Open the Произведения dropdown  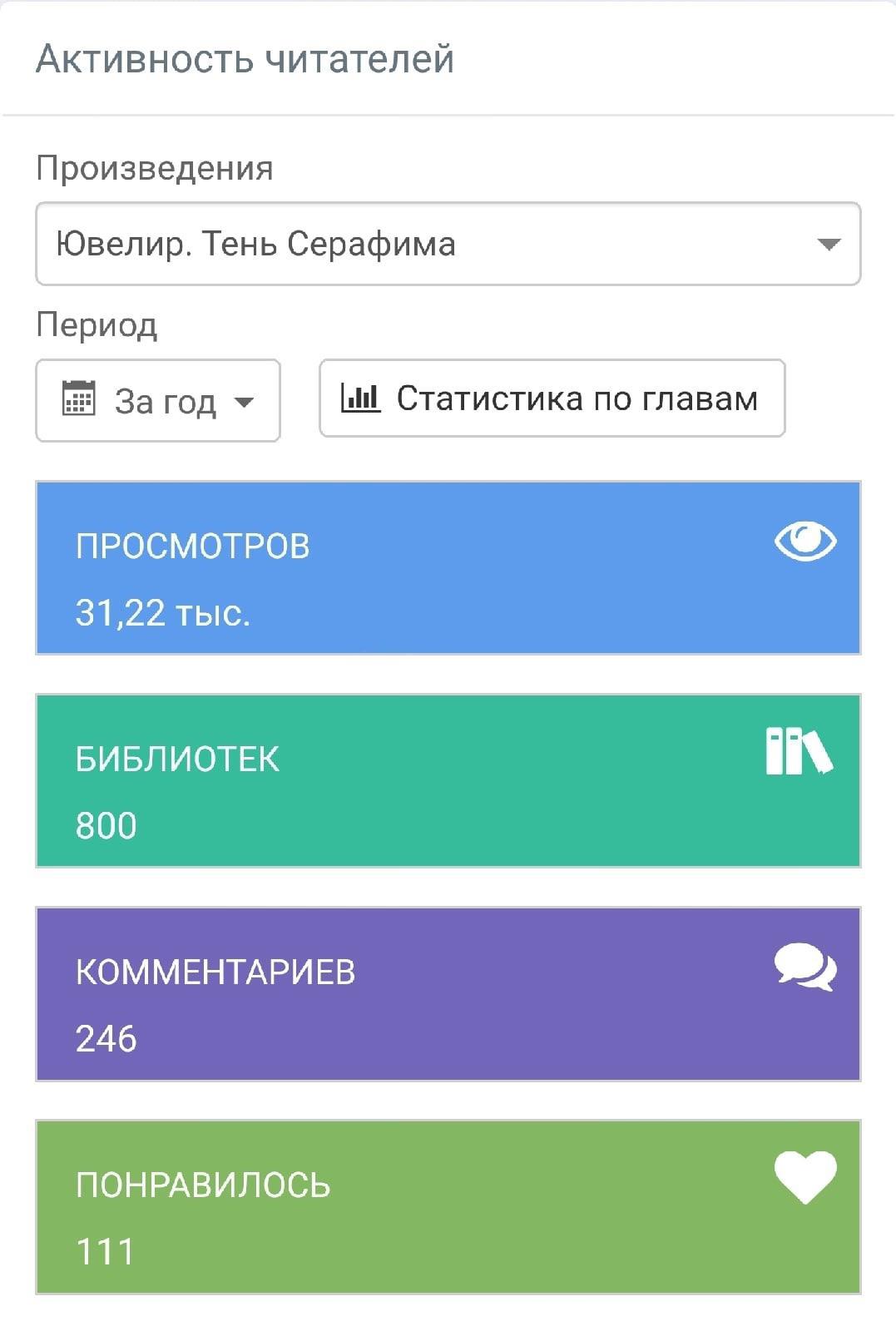tap(448, 244)
